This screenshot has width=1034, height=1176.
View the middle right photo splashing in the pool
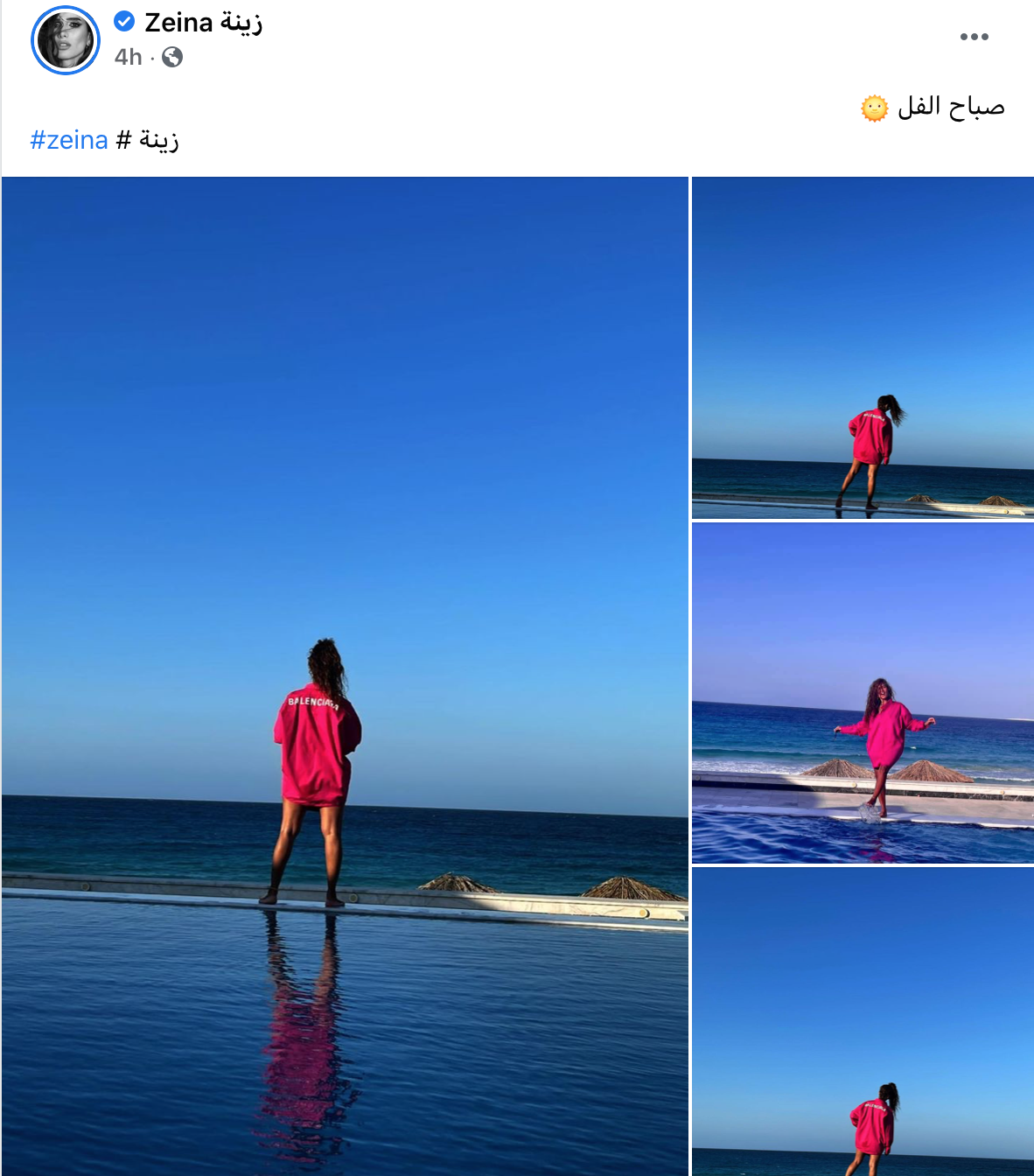point(863,693)
